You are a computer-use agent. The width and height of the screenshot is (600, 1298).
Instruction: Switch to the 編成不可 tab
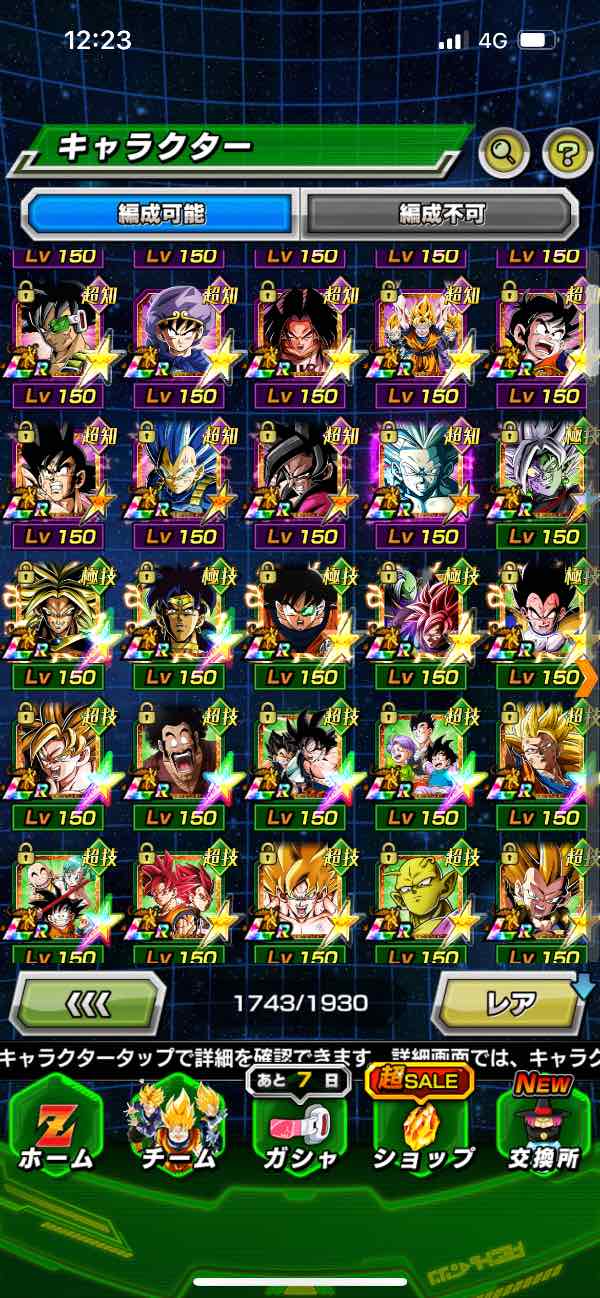coord(441,213)
